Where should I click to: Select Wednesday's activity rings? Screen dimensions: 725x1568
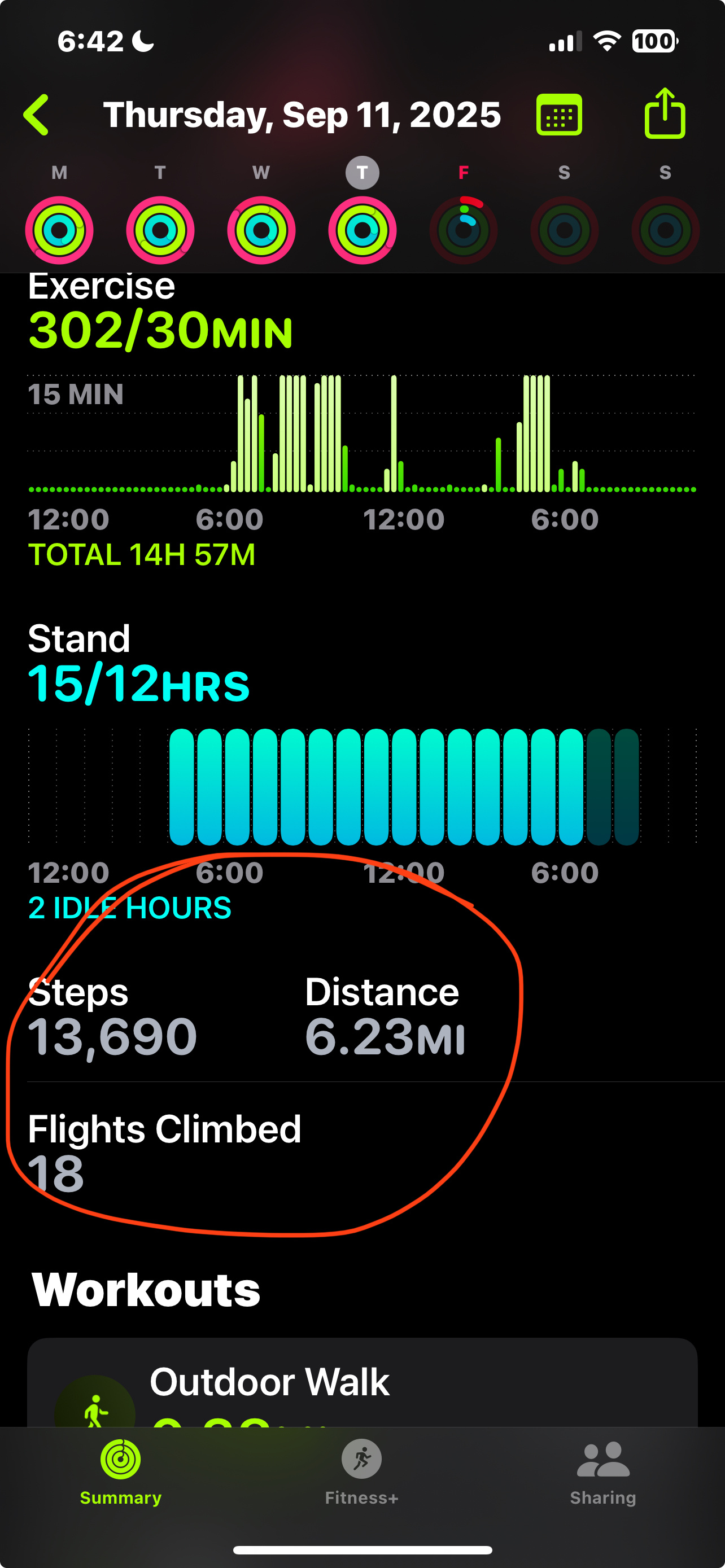(x=261, y=230)
